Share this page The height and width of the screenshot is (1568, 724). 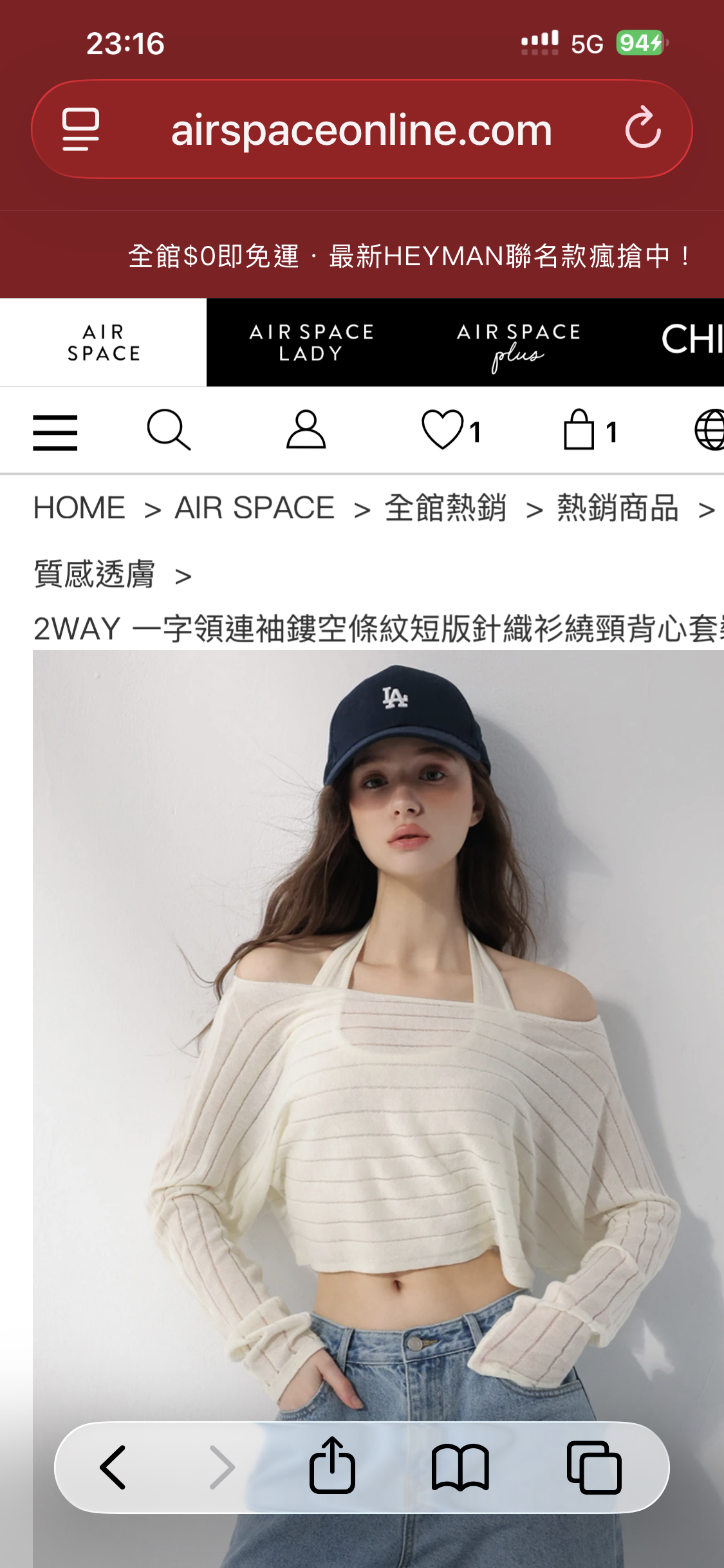332,1466
